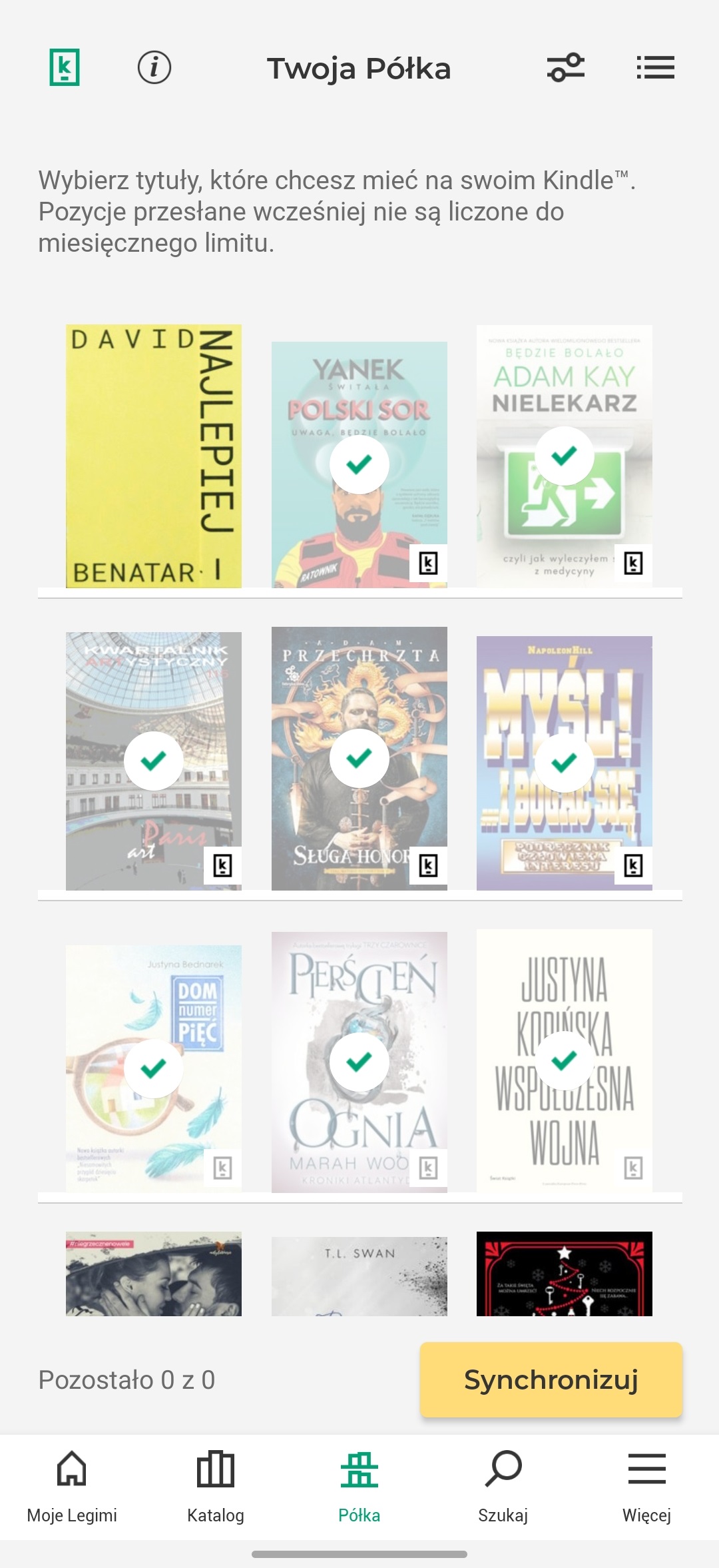Open the Więcej menu tab

click(646, 1487)
